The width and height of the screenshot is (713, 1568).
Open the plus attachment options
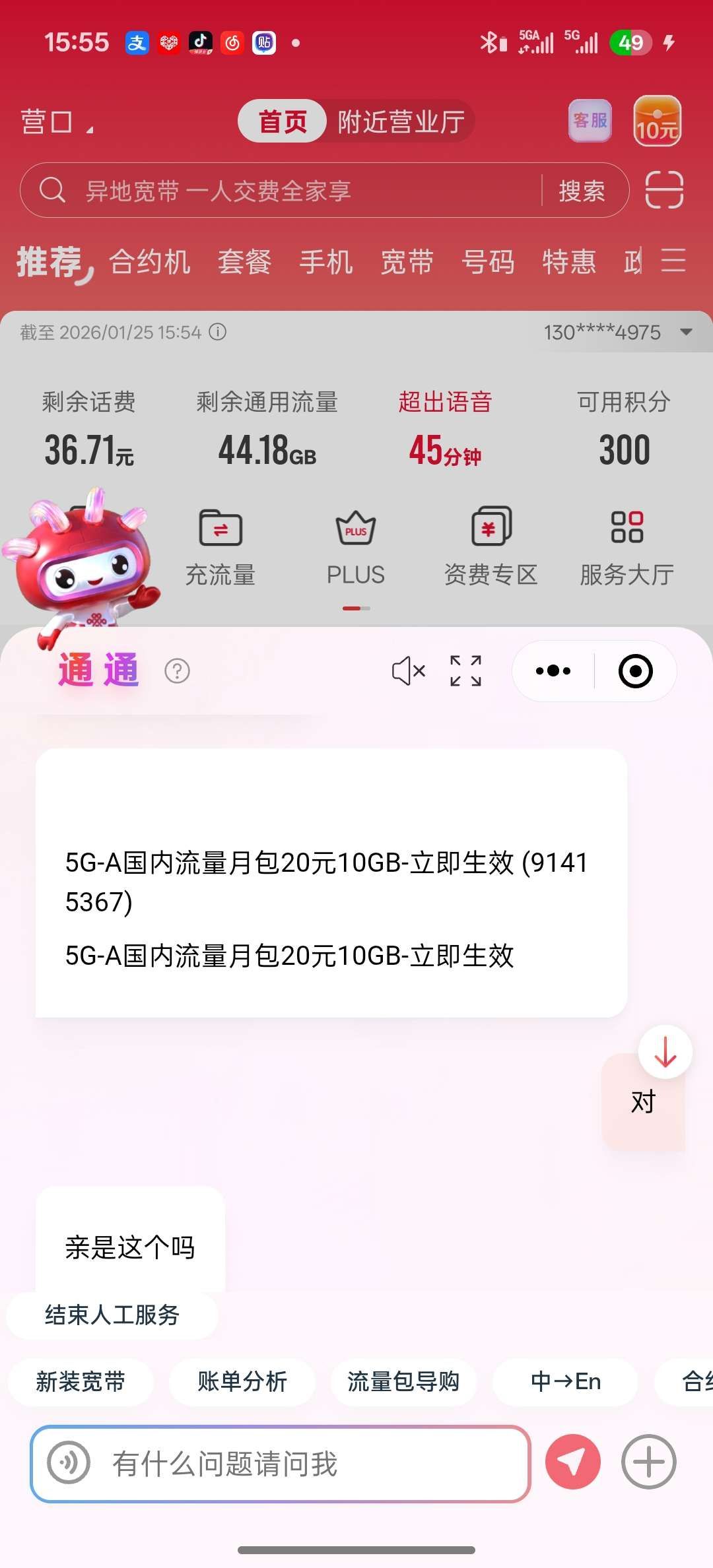pyautogui.click(x=648, y=1462)
